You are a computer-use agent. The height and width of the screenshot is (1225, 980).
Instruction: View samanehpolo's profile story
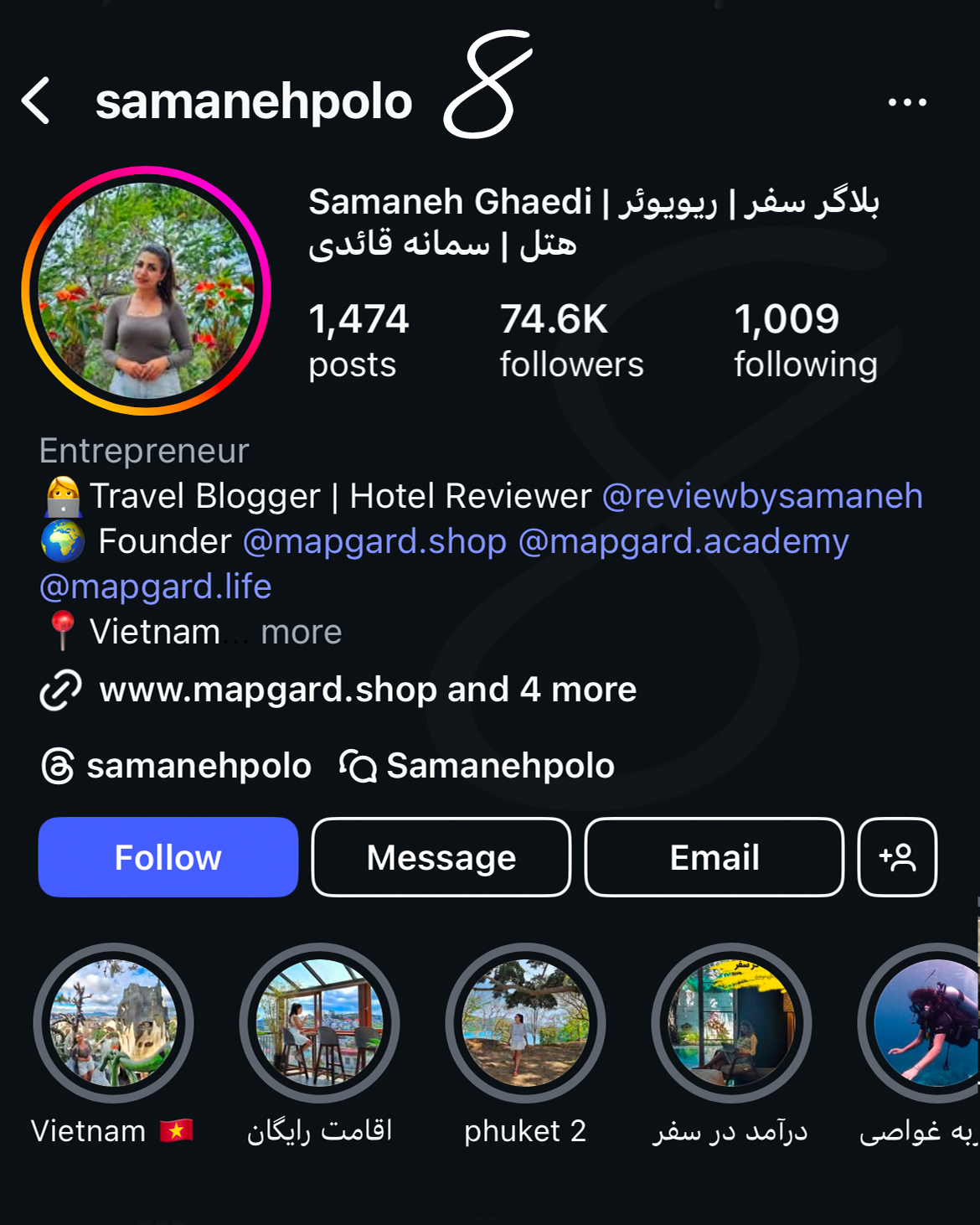(147, 291)
